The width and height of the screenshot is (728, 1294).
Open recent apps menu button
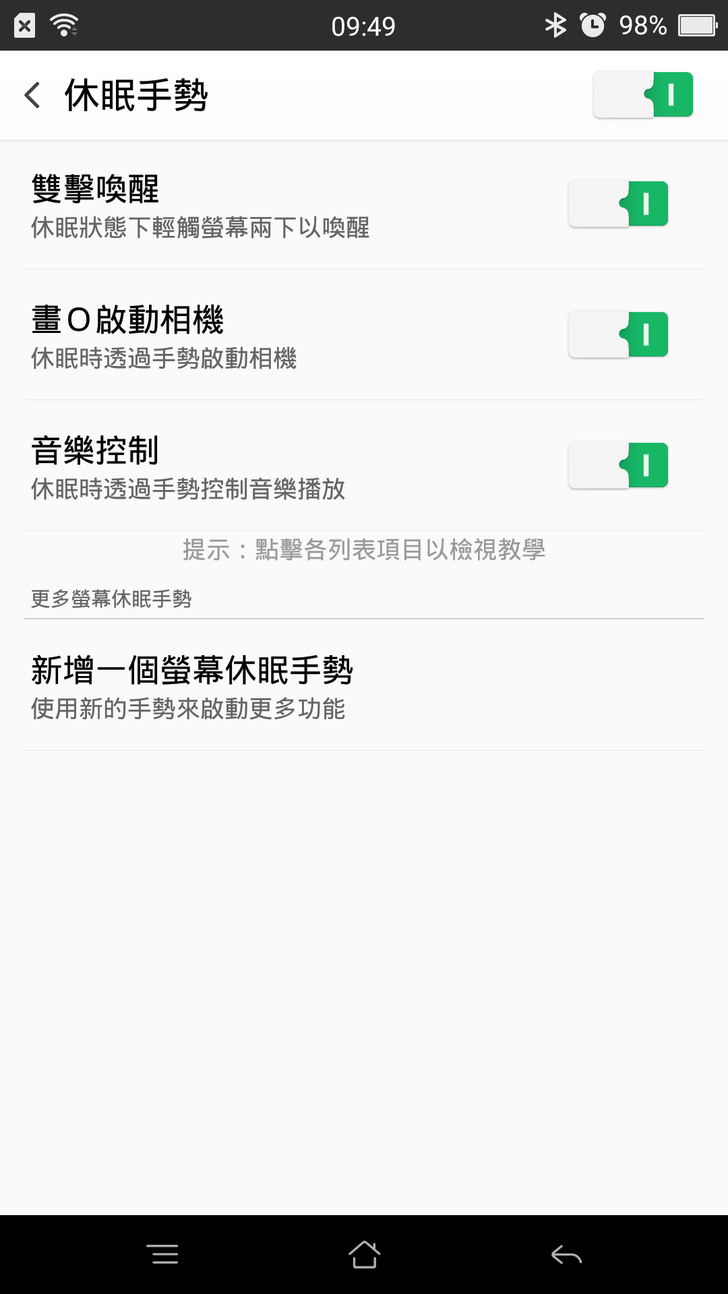pos(163,1254)
